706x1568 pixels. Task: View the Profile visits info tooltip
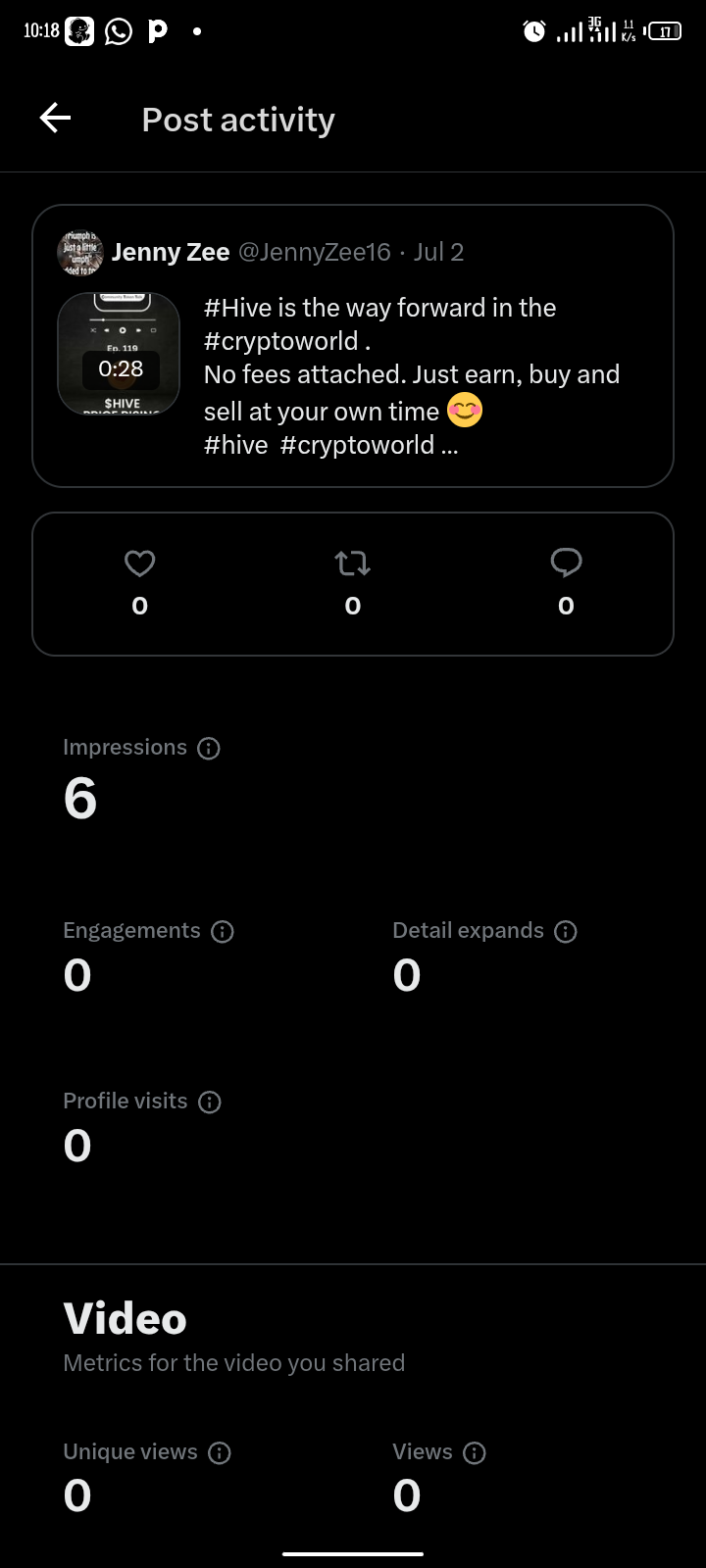[210, 1102]
